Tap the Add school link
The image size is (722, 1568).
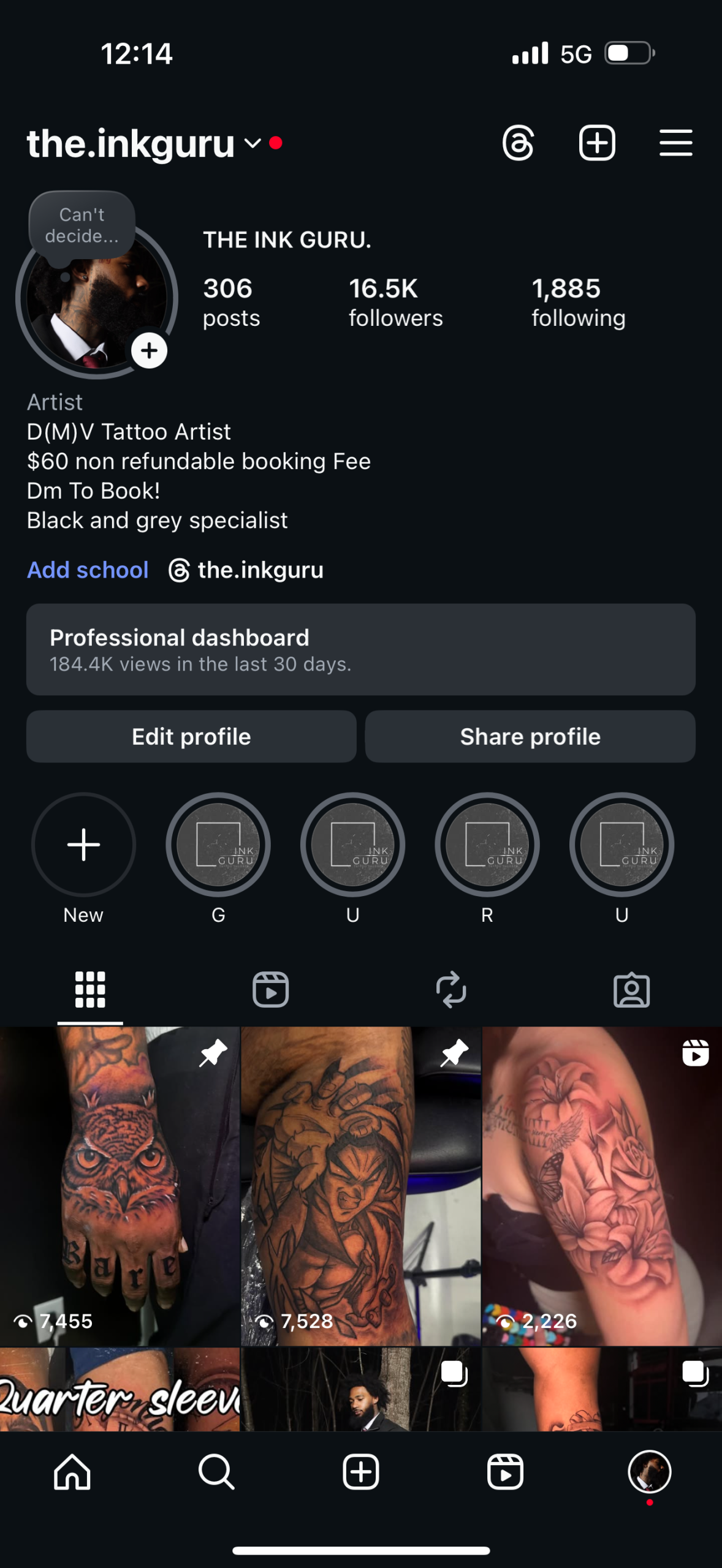point(88,570)
